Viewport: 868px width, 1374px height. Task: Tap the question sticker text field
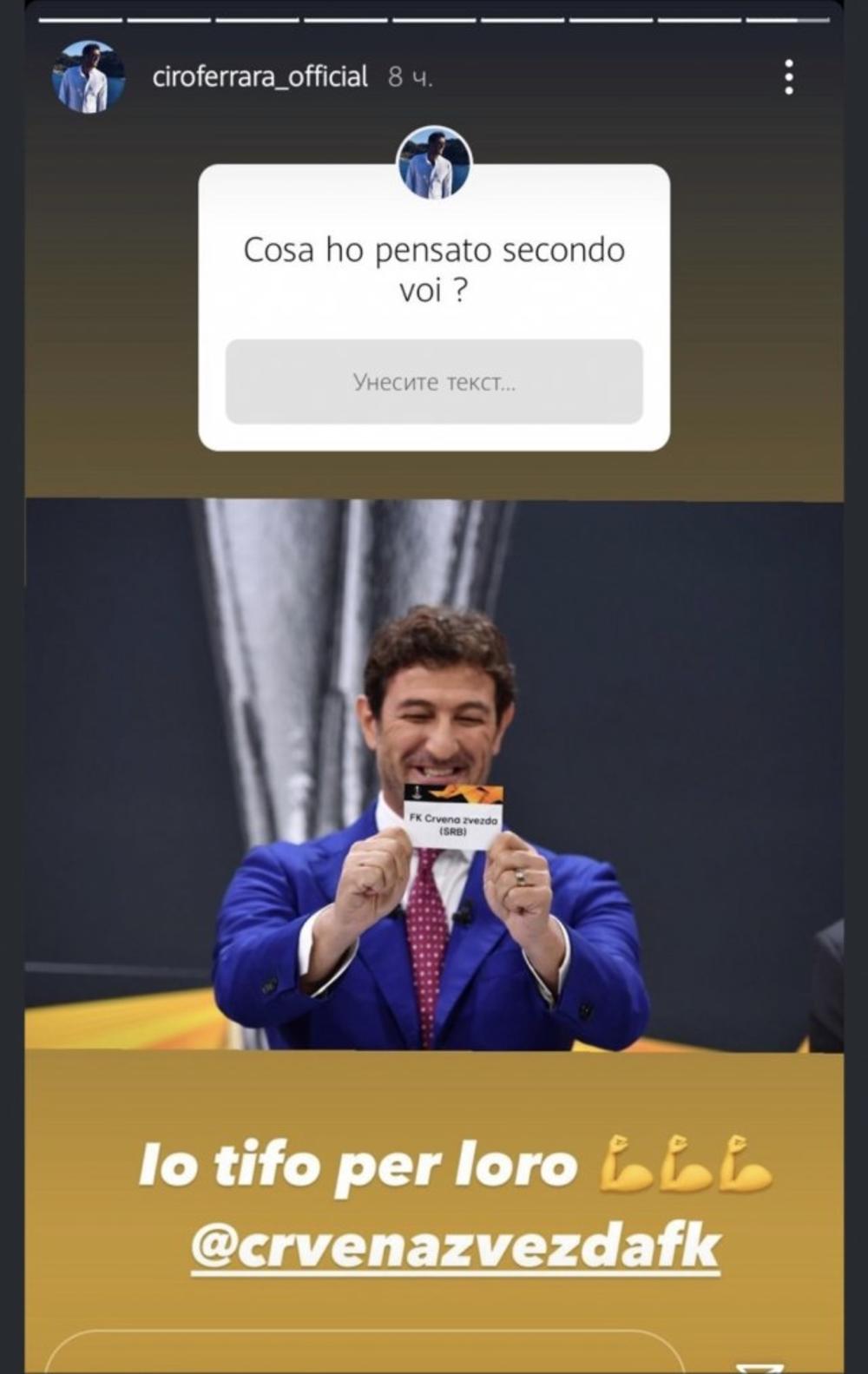point(434,382)
